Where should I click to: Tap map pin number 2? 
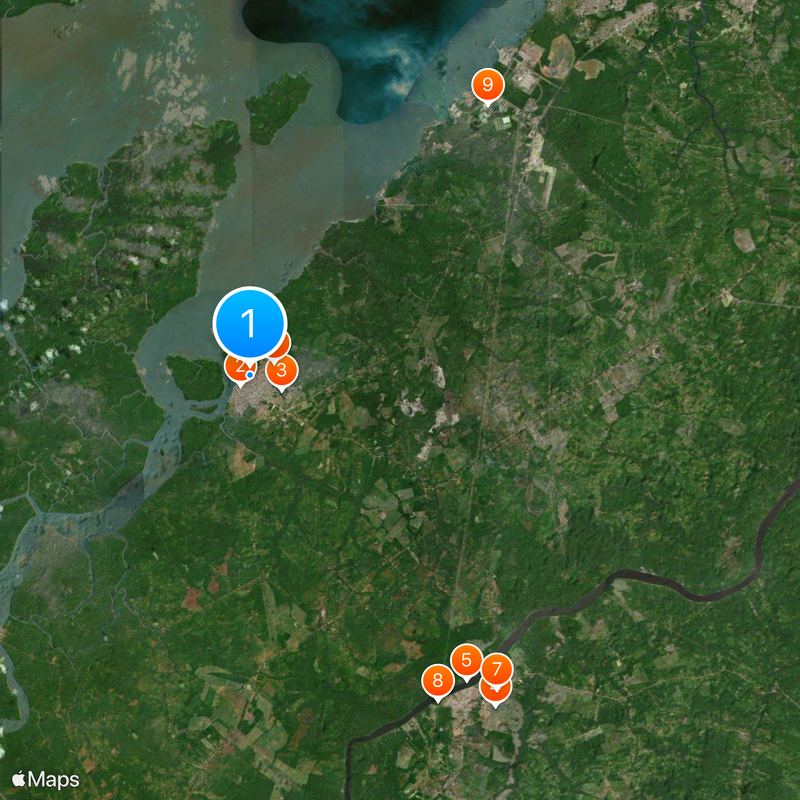click(x=238, y=369)
